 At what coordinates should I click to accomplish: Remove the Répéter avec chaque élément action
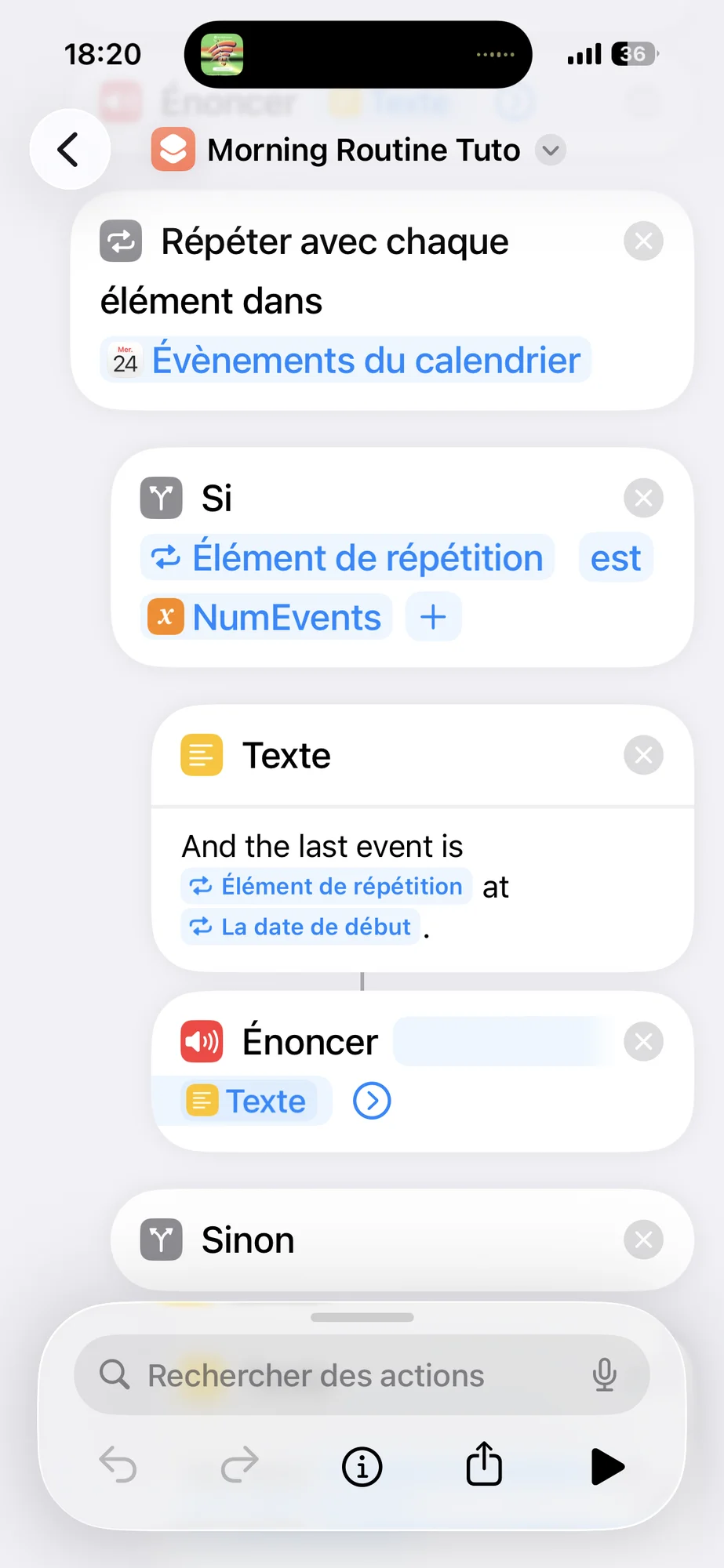click(643, 241)
